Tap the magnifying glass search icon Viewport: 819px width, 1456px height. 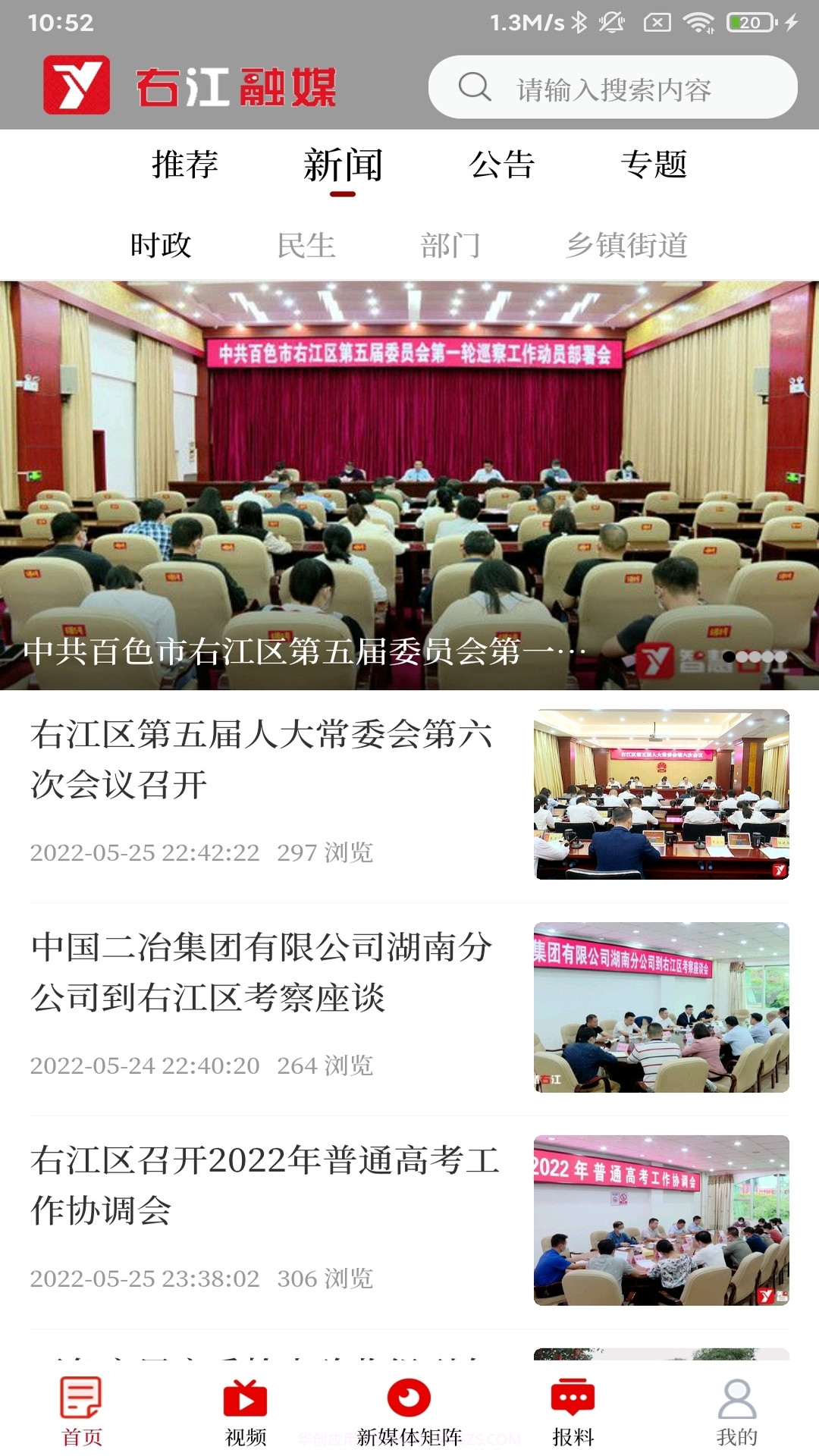coord(475,86)
